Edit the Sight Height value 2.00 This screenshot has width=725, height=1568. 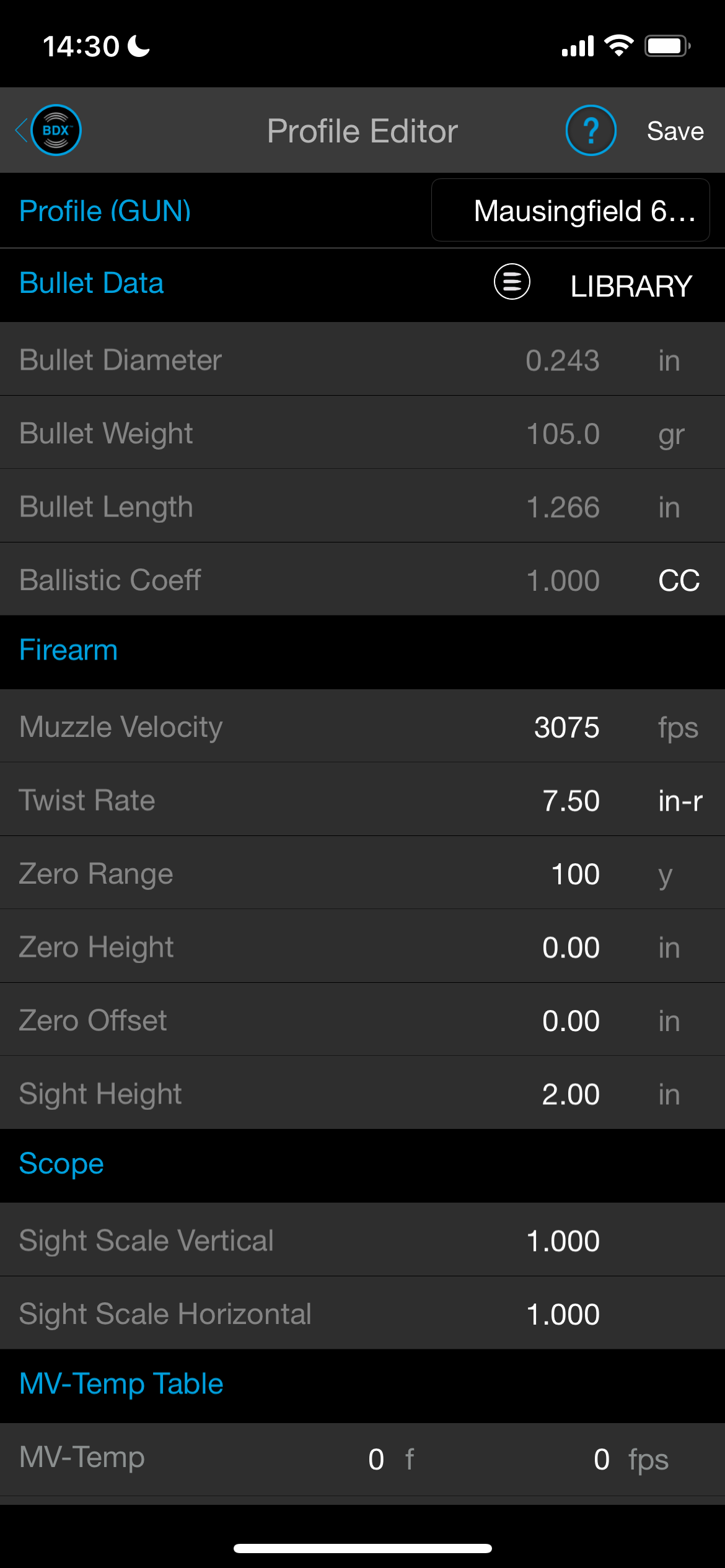(571, 1094)
